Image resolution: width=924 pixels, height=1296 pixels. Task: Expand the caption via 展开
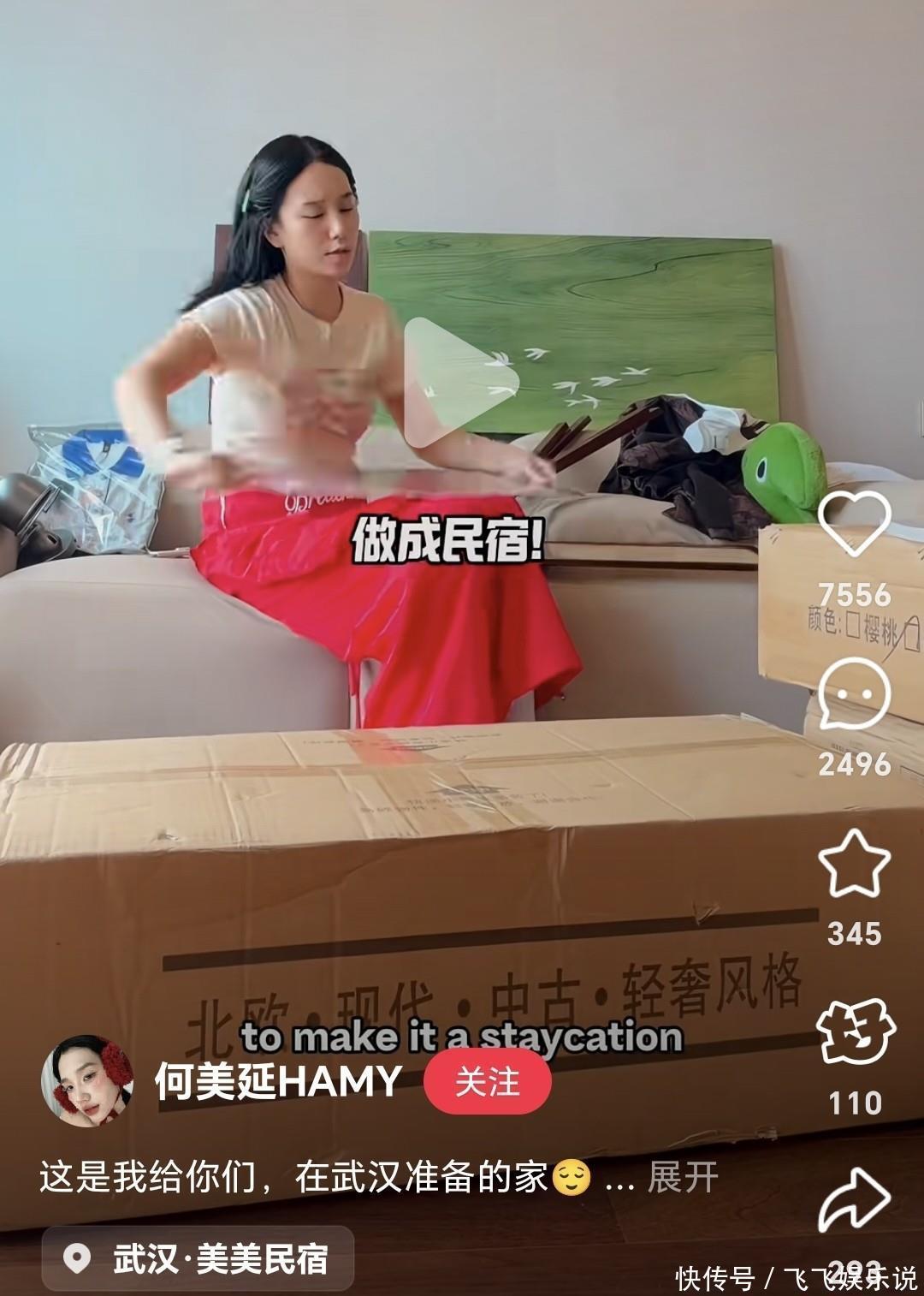pos(682,1177)
